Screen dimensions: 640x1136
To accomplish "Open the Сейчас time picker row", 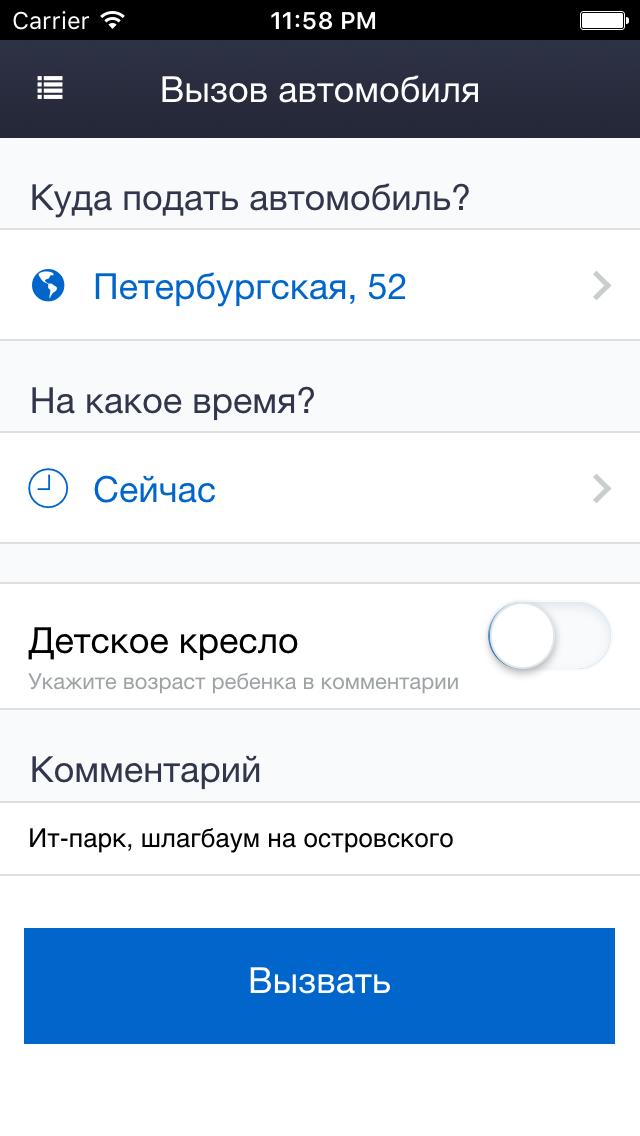I will coord(320,489).
